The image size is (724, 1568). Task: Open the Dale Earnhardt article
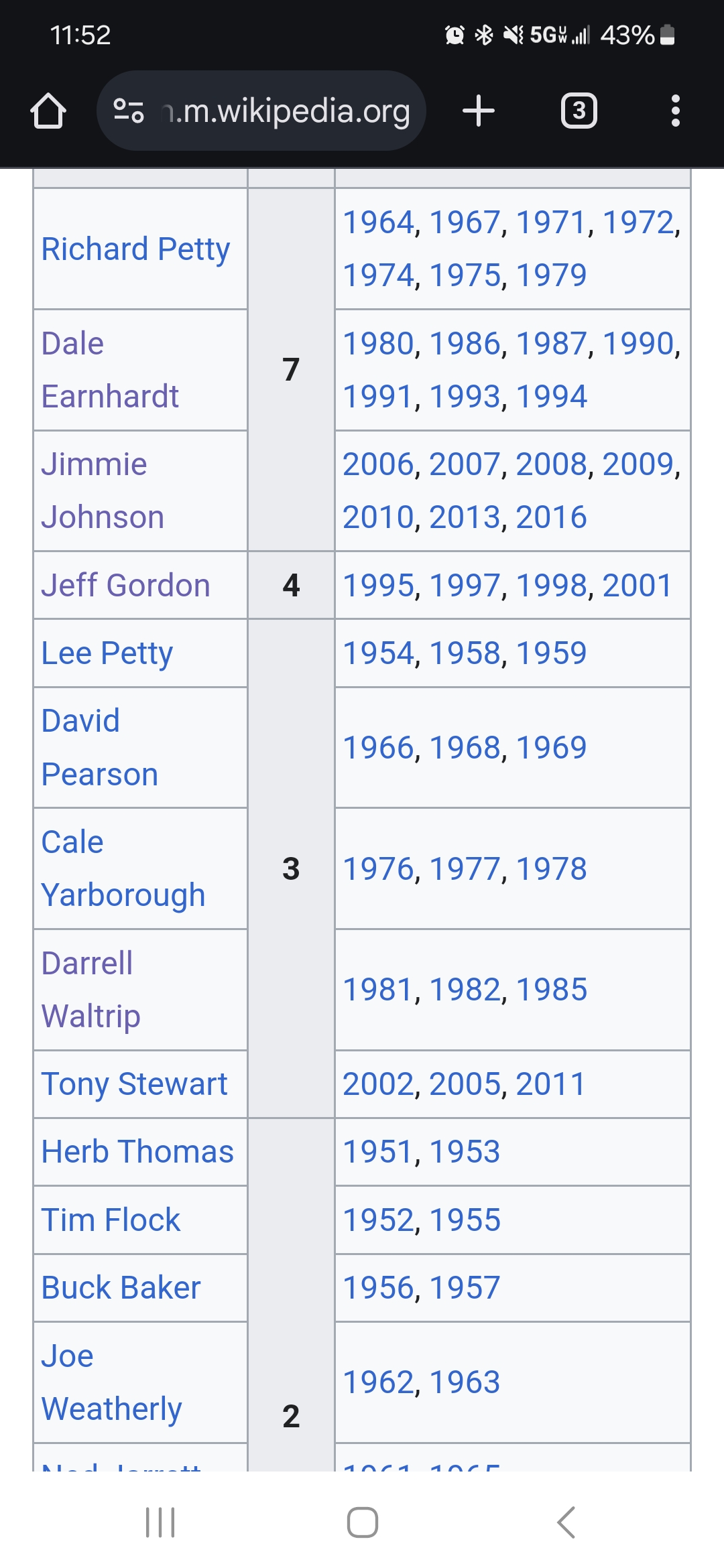point(109,370)
